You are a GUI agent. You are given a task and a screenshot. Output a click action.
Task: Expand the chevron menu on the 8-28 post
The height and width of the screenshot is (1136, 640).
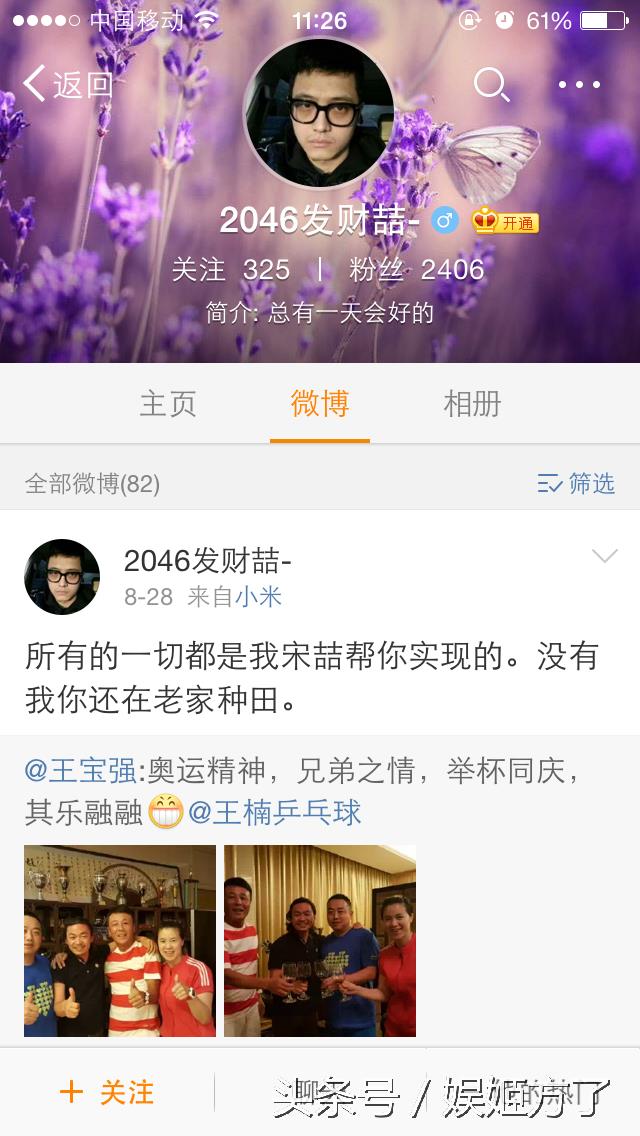tap(605, 557)
